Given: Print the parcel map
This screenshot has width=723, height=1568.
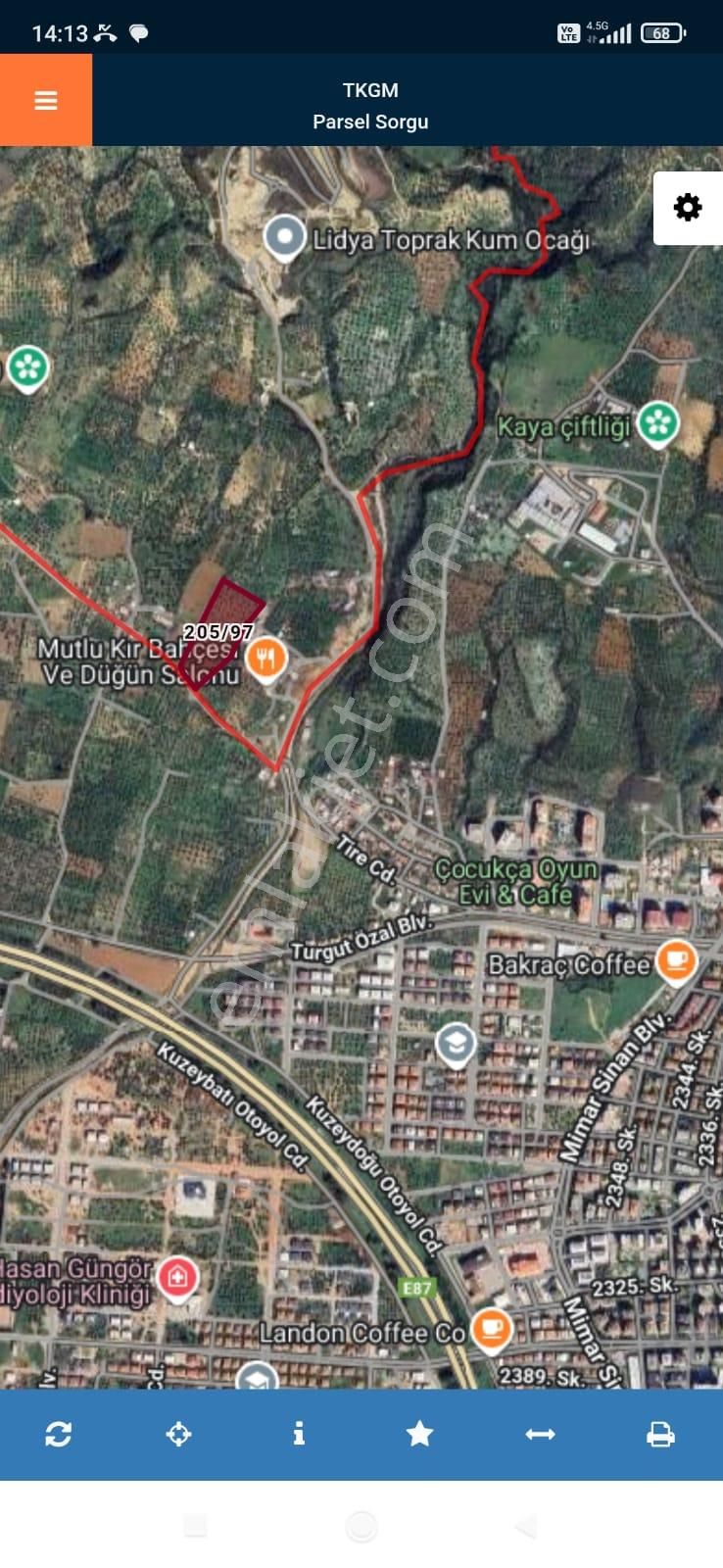Looking at the screenshot, I should click(660, 1435).
